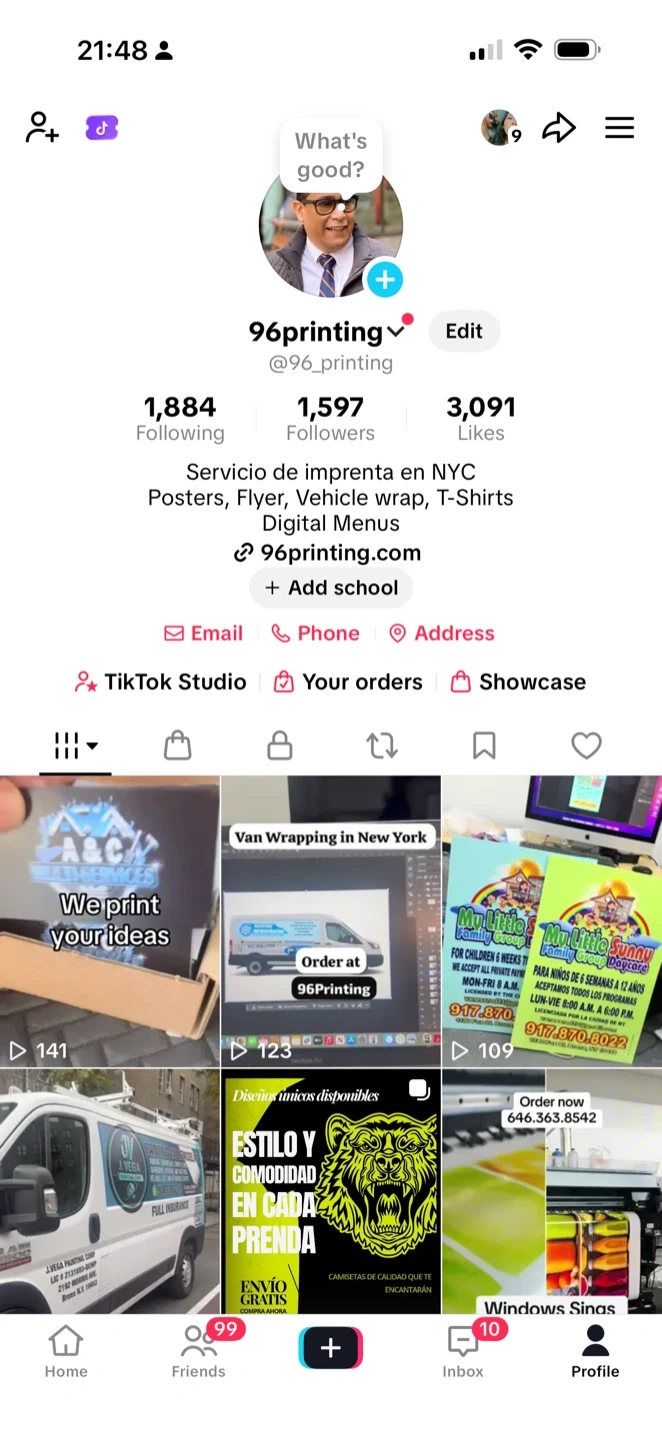Open the hamburger menu
Screen dimensions: 662x1440
tap(619, 128)
